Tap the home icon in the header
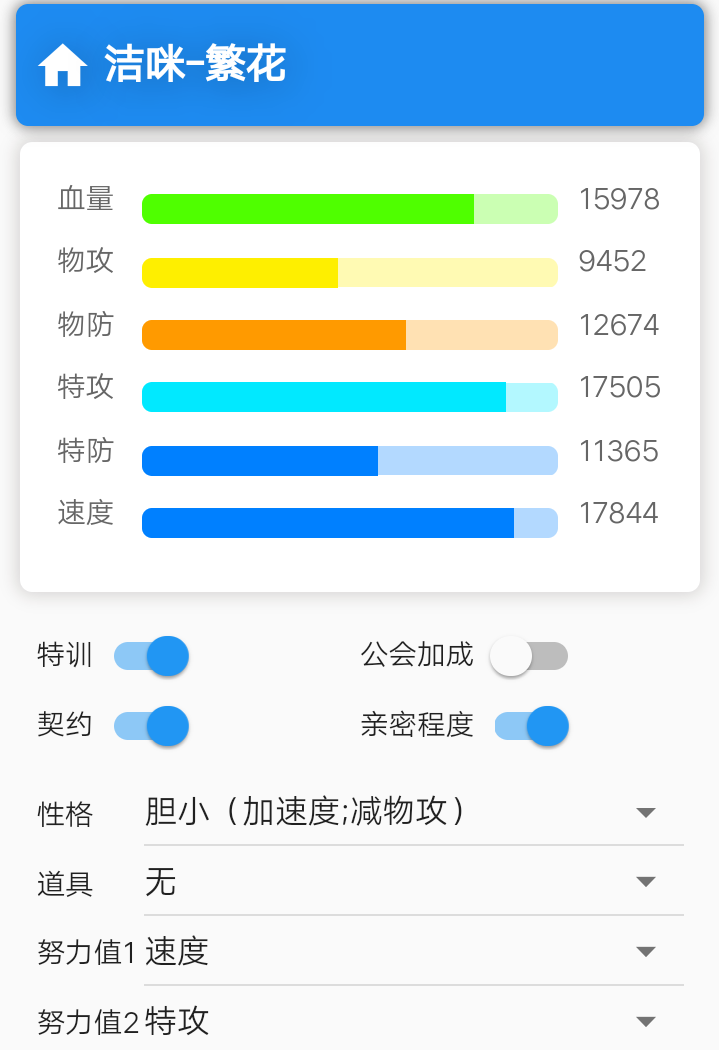This screenshot has height=1050, width=719. point(62,66)
